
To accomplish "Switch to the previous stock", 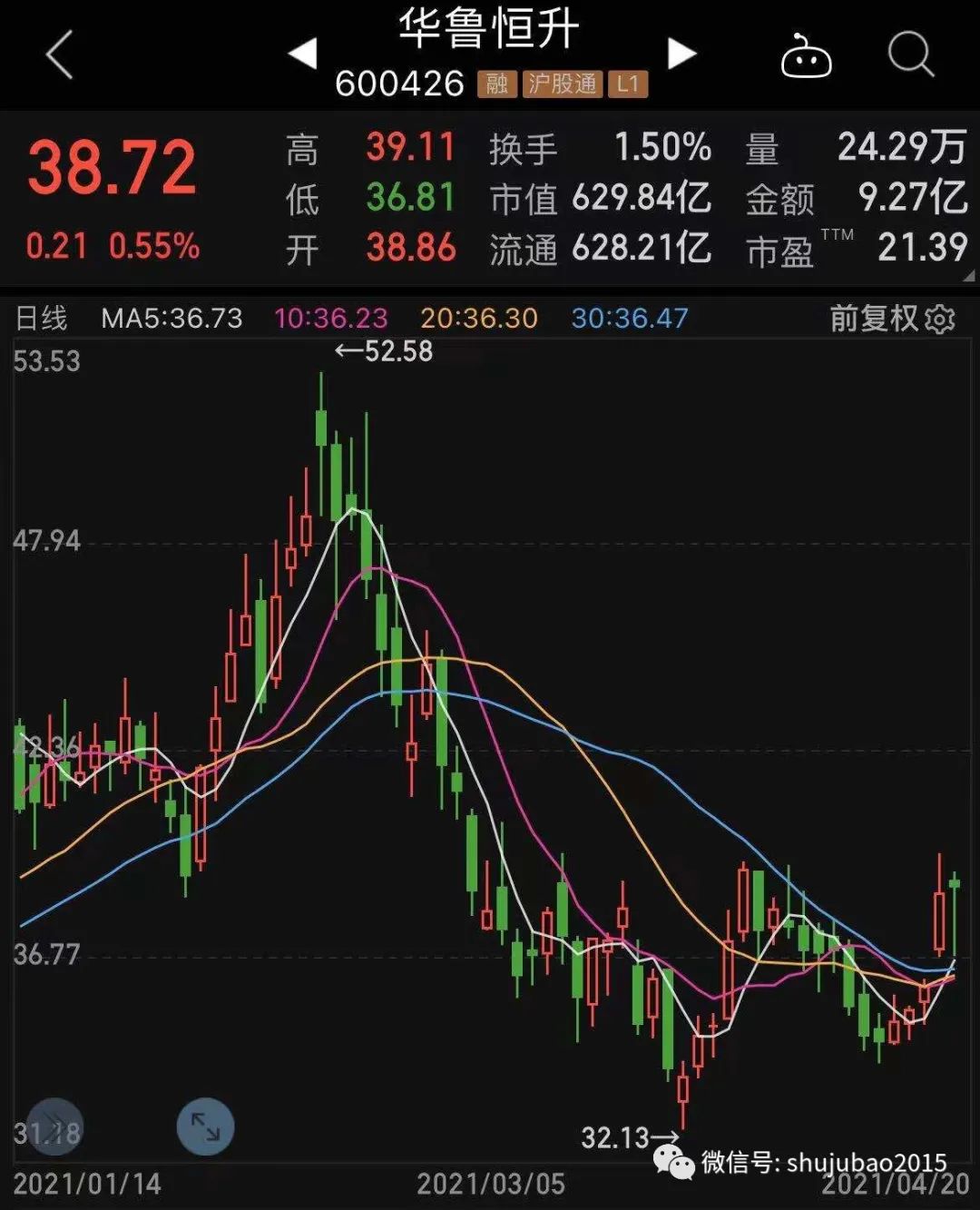I will point(302,54).
